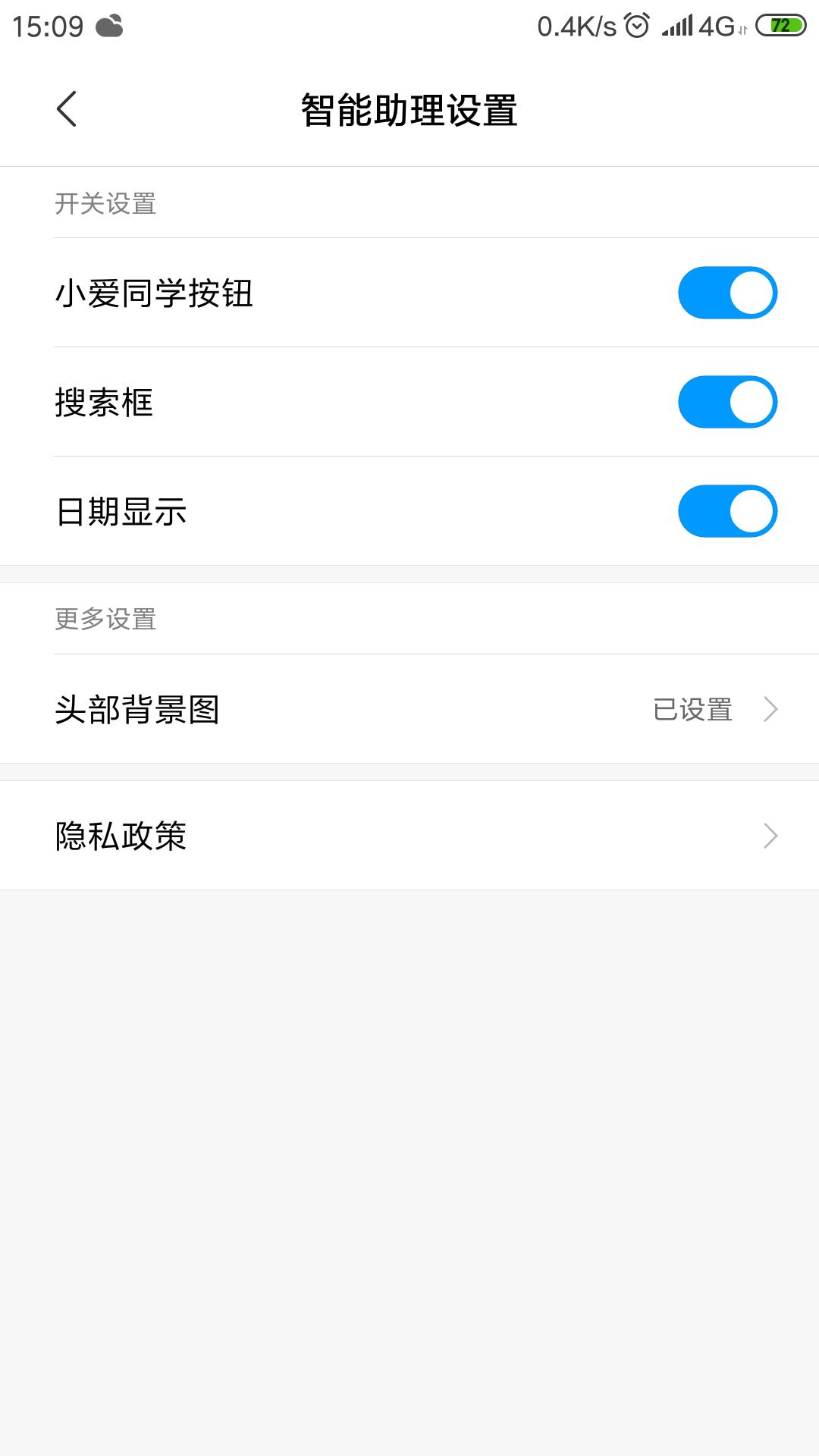Viewport: 819px width, 1456px height.
Task: Disable the 小爱同学按钮 switch
Action: coord(728,292)
